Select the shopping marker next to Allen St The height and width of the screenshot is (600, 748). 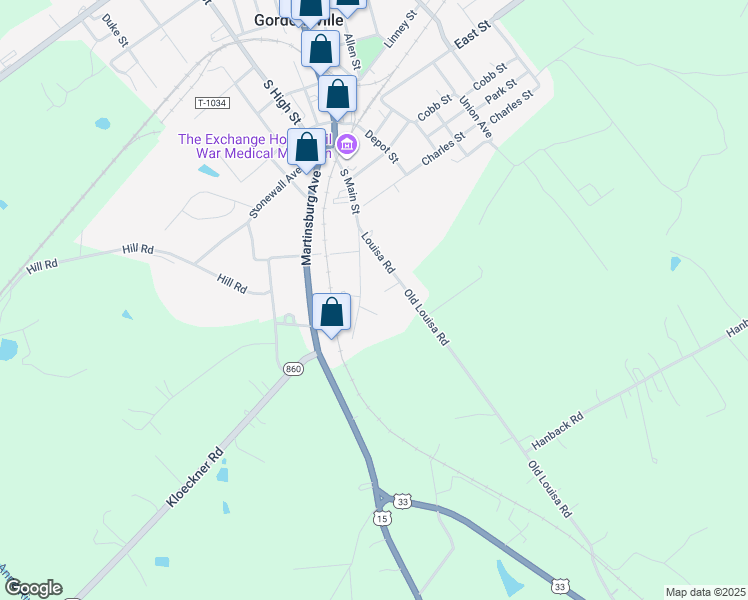click(321, 52)
